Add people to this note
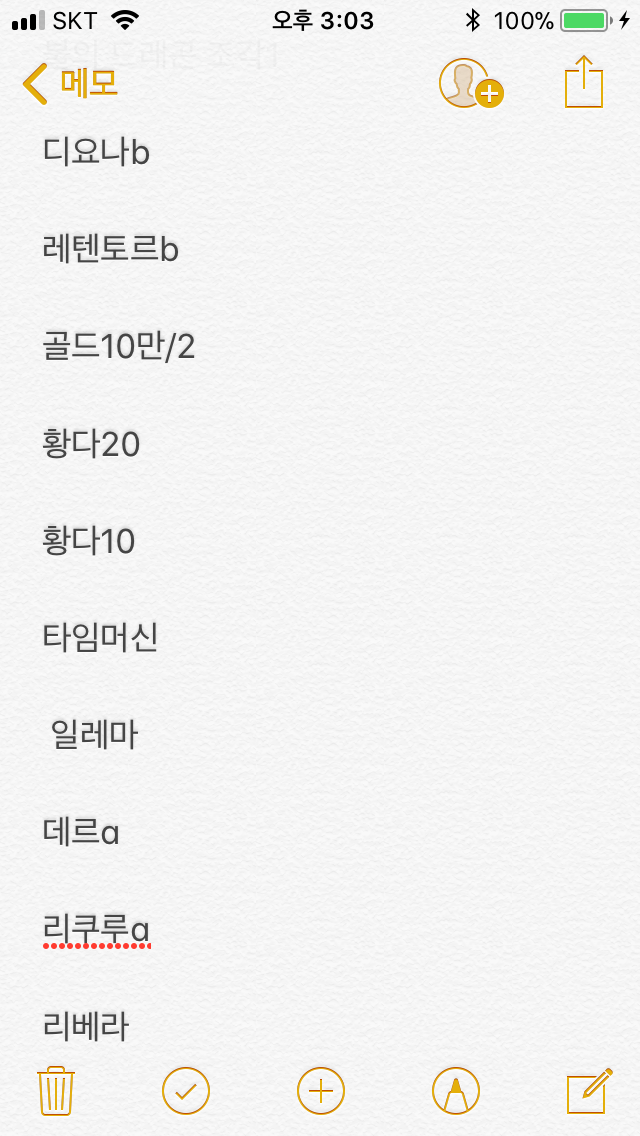Viewport: 640px width, 1136px height. coord(470,84)
